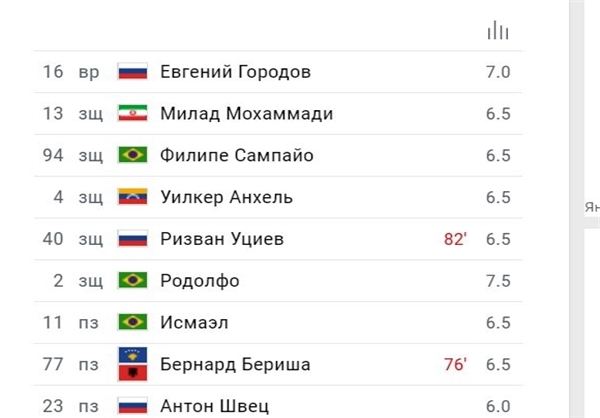Open the ratings column stats icon
The width and height of the screenshot is (600, 418).
(497, 31)
